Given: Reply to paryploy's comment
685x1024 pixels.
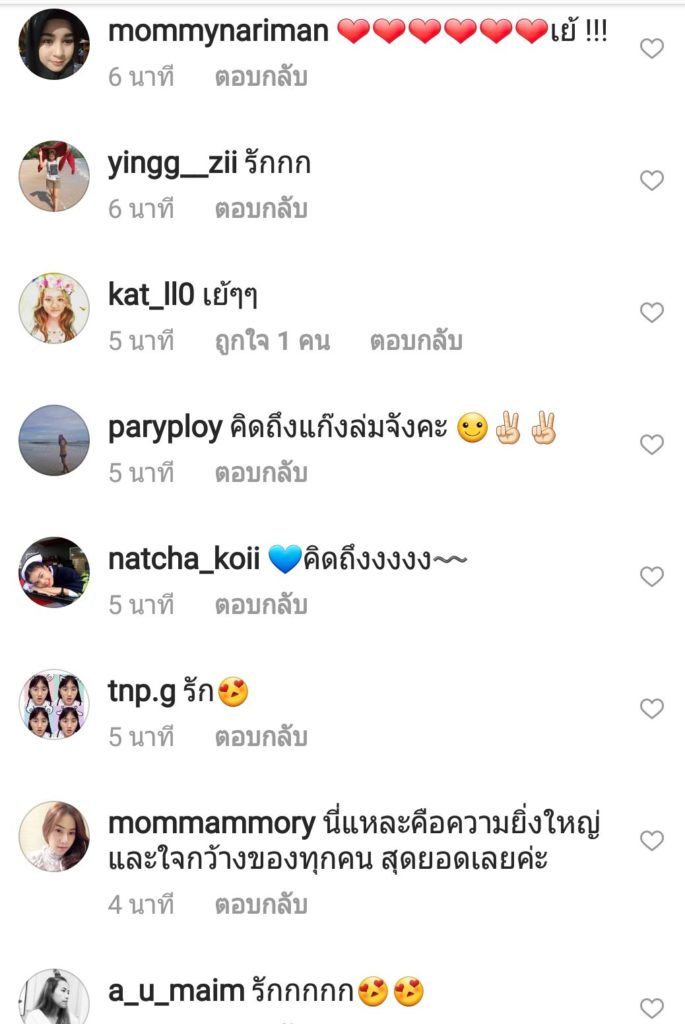Looking at the screenshot, I should (261, 473).
